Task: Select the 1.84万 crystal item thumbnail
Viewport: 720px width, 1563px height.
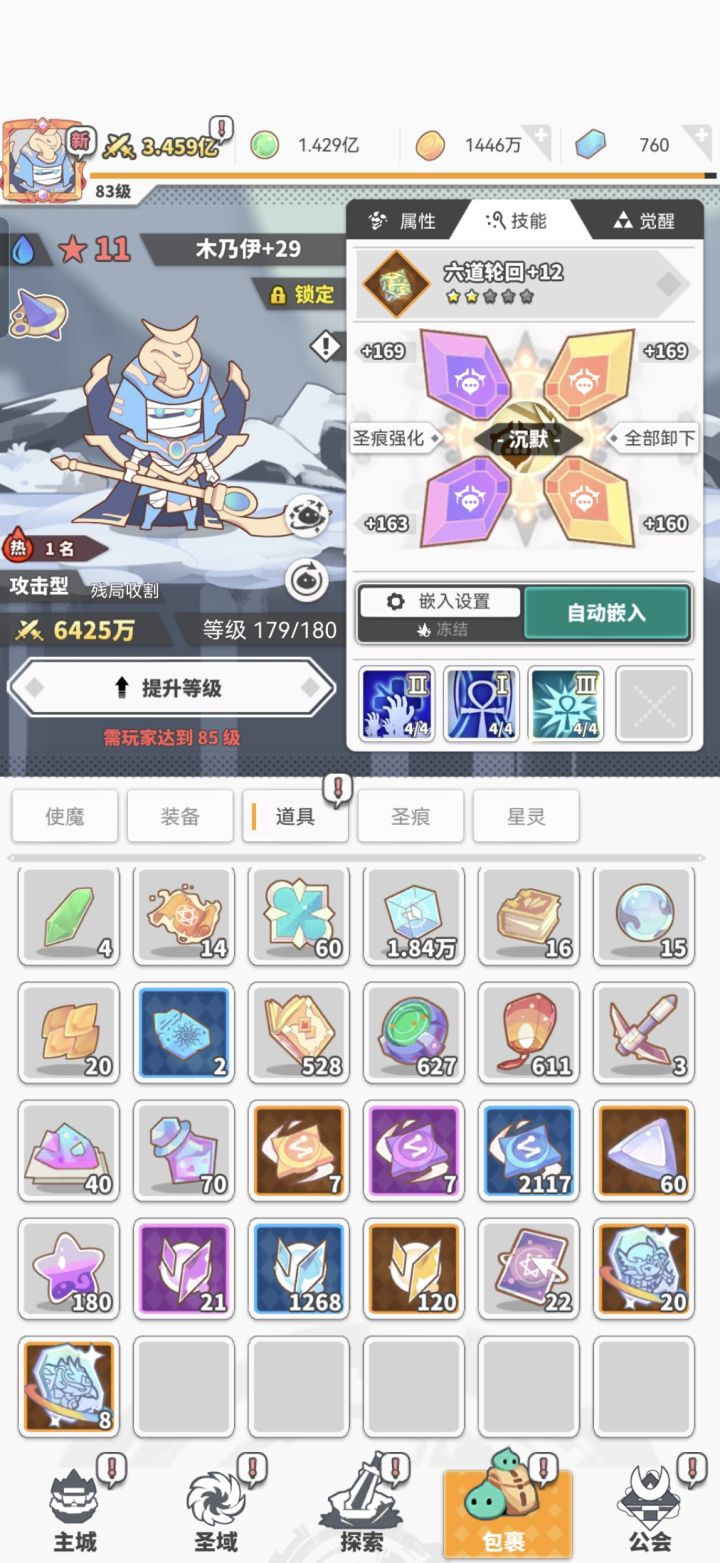Action: [413, 917]
